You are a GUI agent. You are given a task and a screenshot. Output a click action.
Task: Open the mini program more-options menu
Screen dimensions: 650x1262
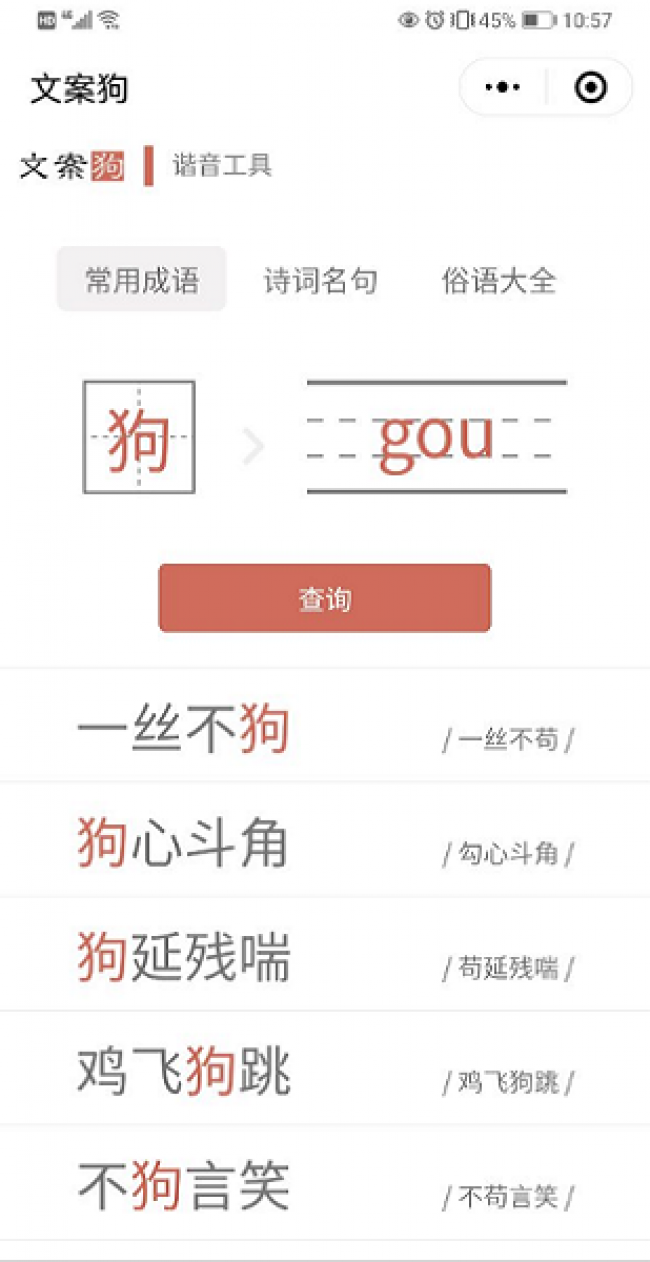tap(502, 88)
